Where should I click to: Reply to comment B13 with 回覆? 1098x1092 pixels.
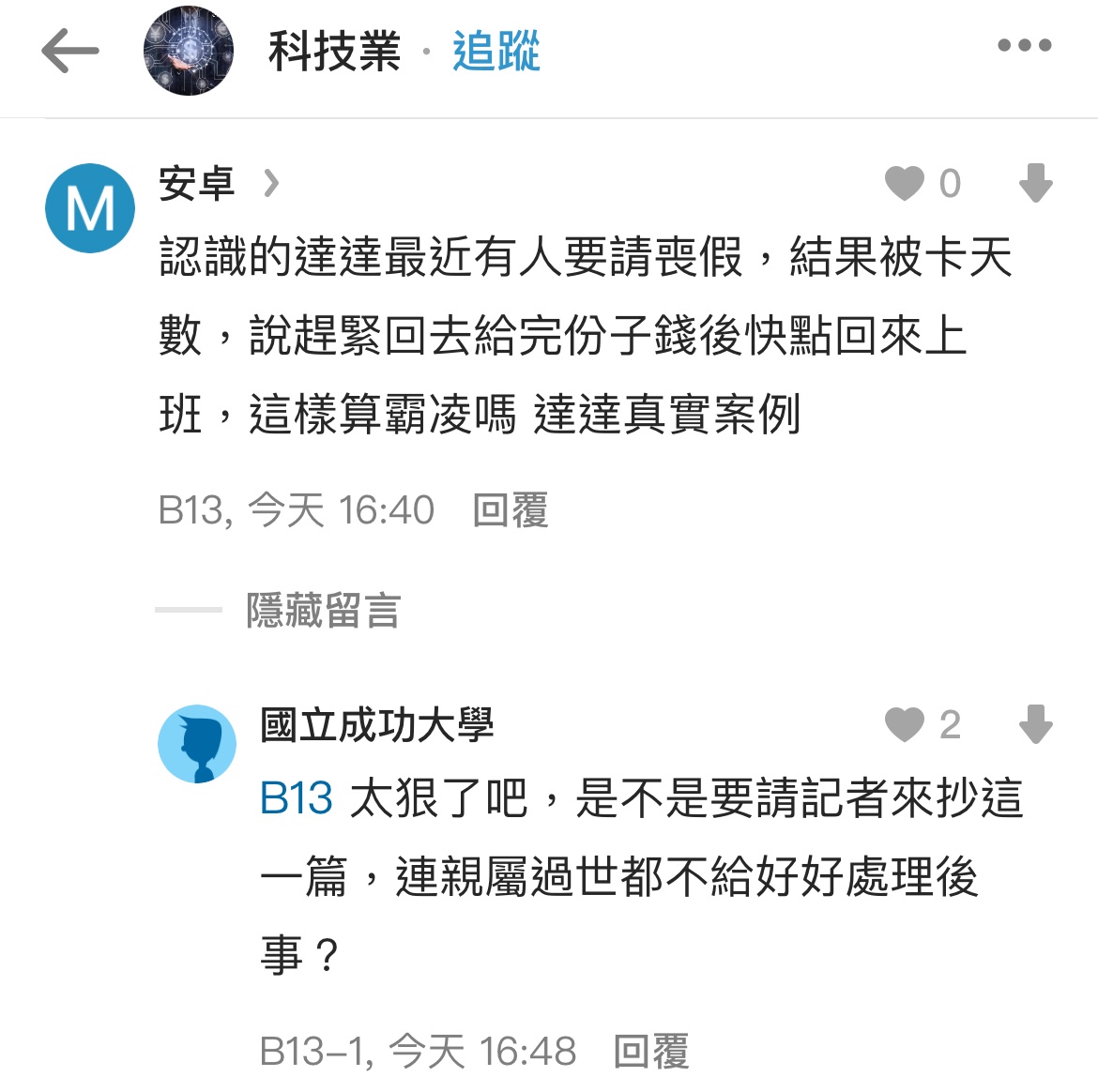point(510,510)
